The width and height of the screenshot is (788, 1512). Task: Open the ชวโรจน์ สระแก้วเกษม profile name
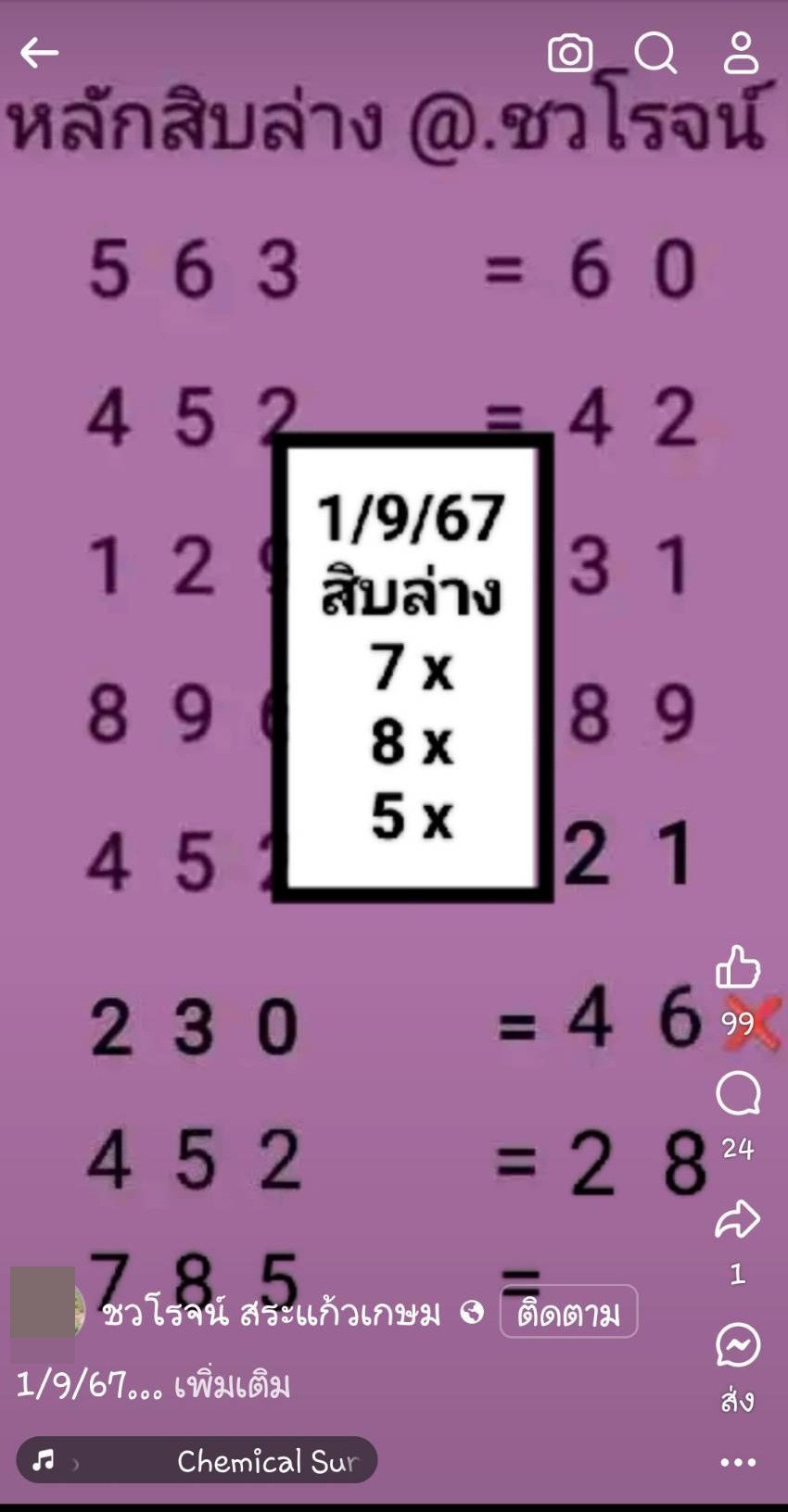271,1313
